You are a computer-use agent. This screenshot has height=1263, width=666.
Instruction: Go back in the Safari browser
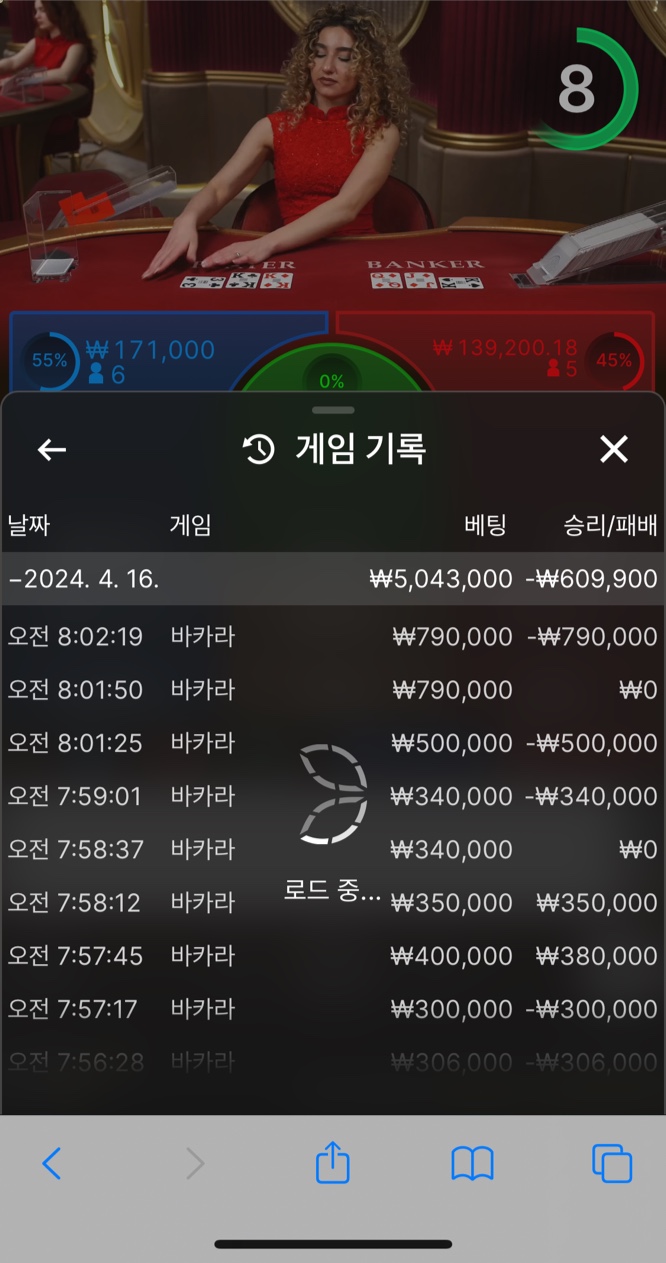click(52, 1163)
